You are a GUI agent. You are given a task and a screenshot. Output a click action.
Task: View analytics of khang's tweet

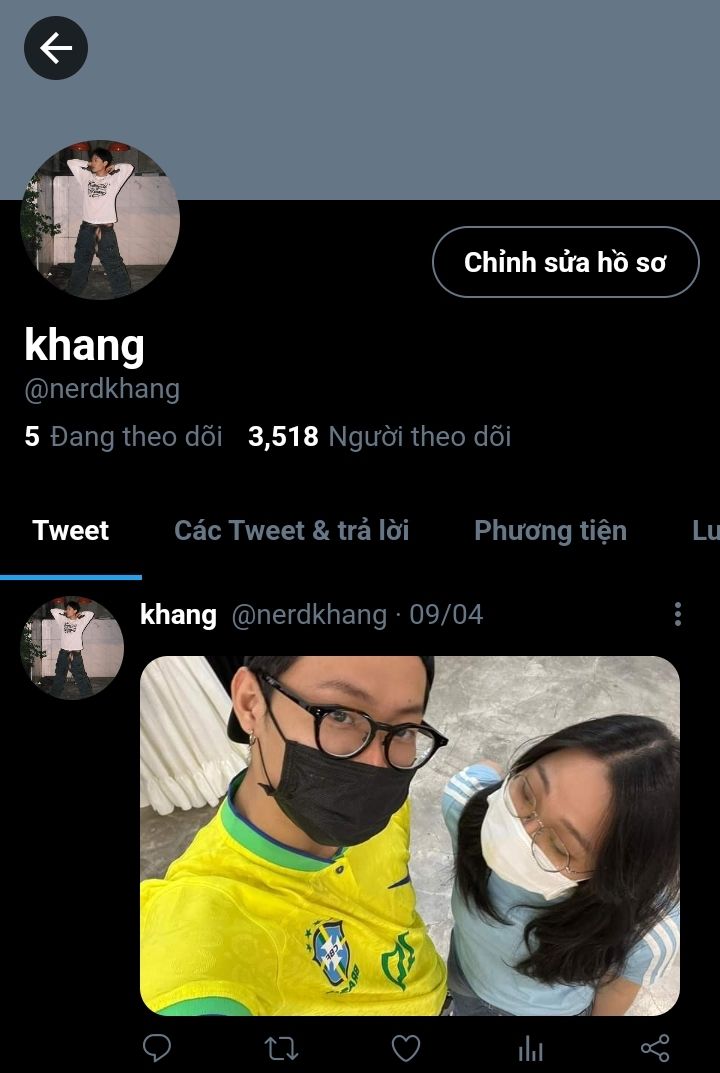point(531,1047)
